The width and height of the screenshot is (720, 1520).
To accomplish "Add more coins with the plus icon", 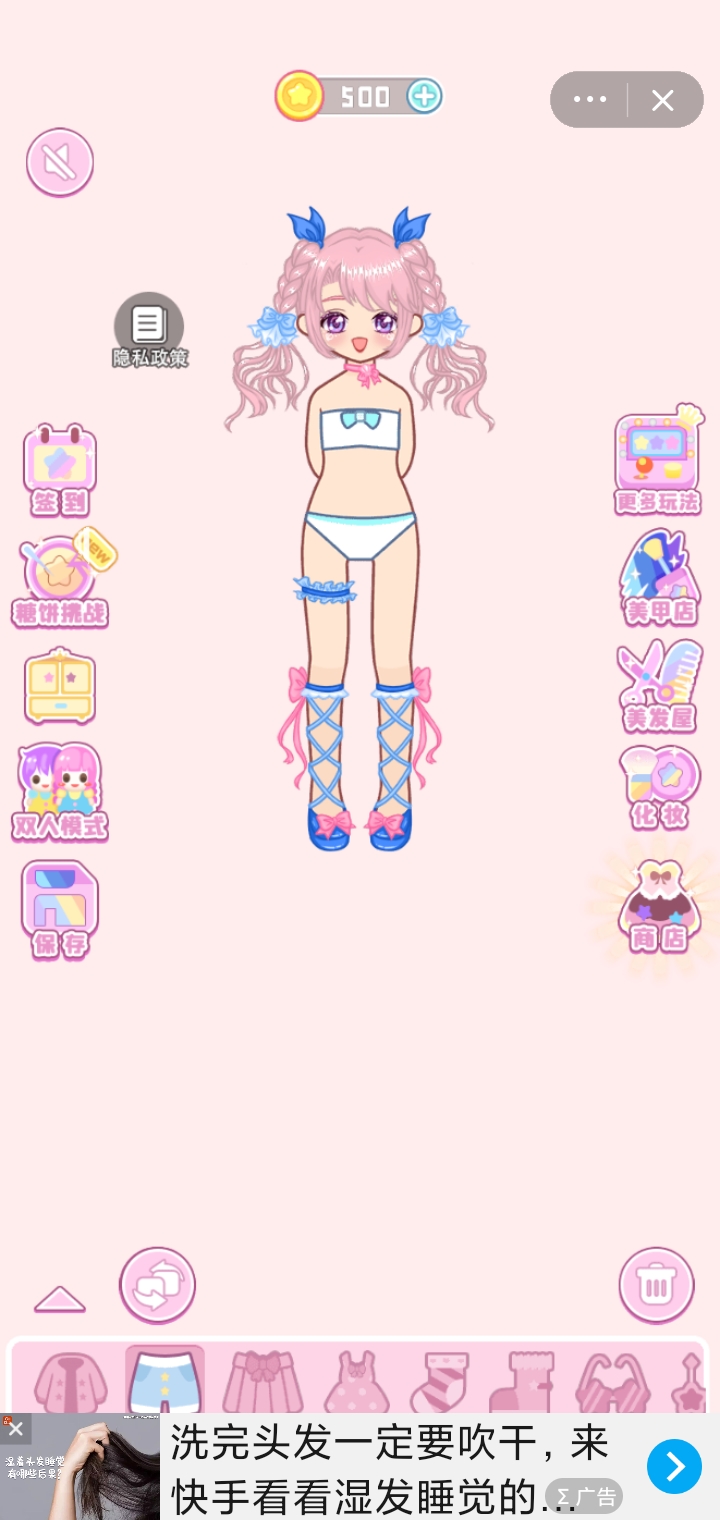I will pyautogui.click(x=425, y=96).
